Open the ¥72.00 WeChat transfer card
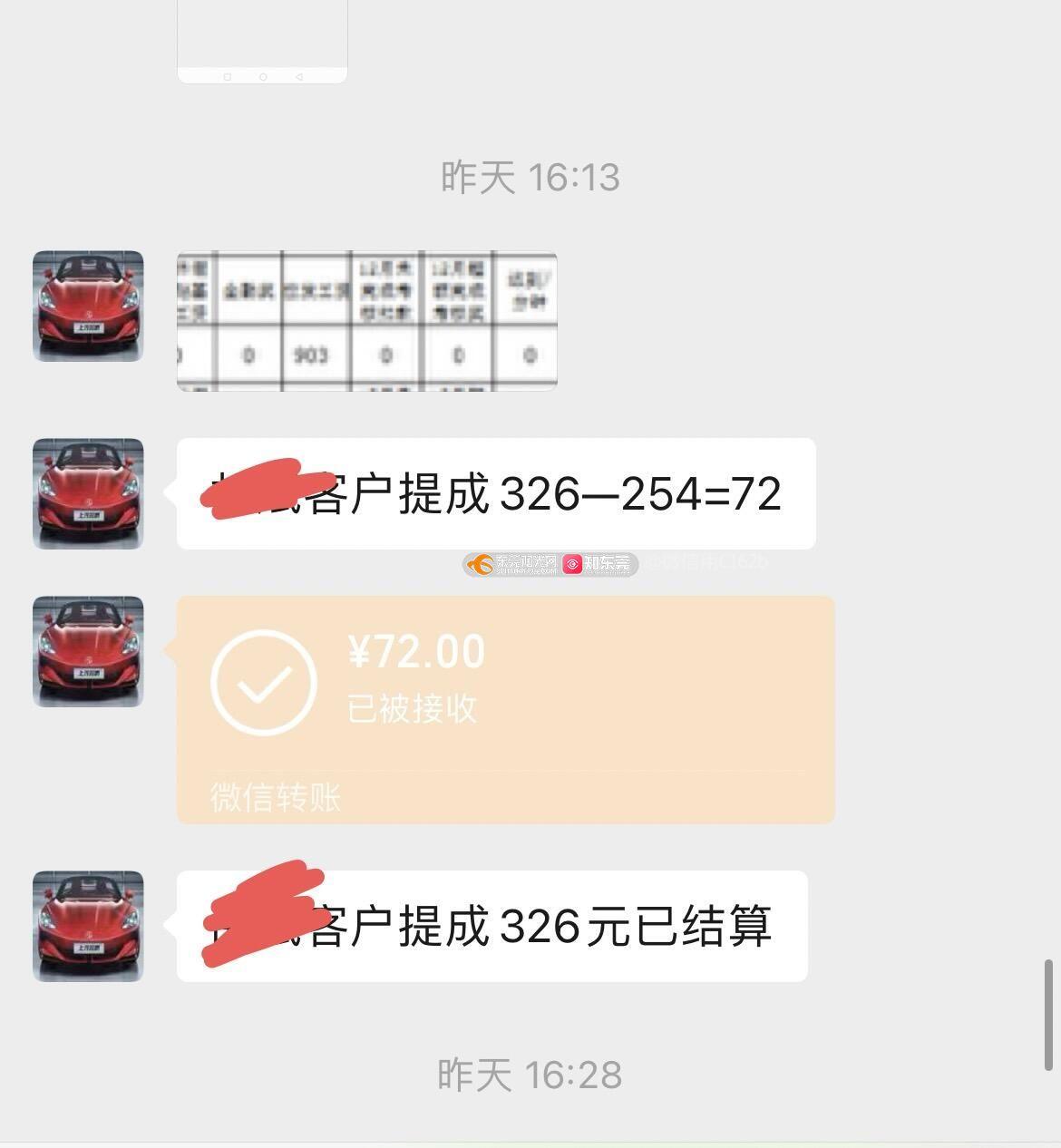 point(505,708)
